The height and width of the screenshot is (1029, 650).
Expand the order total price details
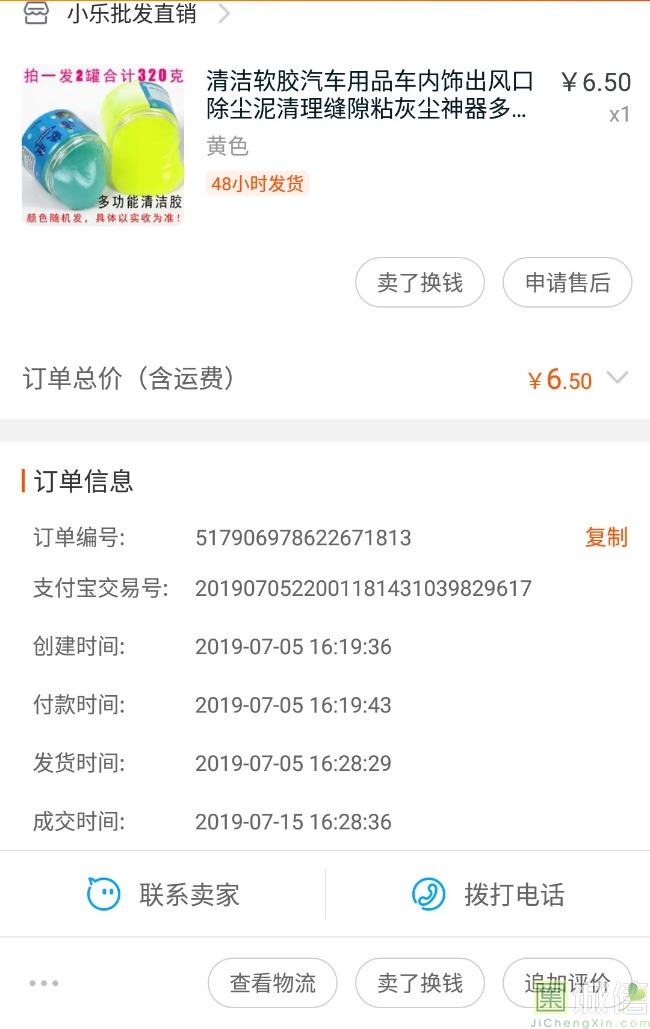(x=617, y=378)
